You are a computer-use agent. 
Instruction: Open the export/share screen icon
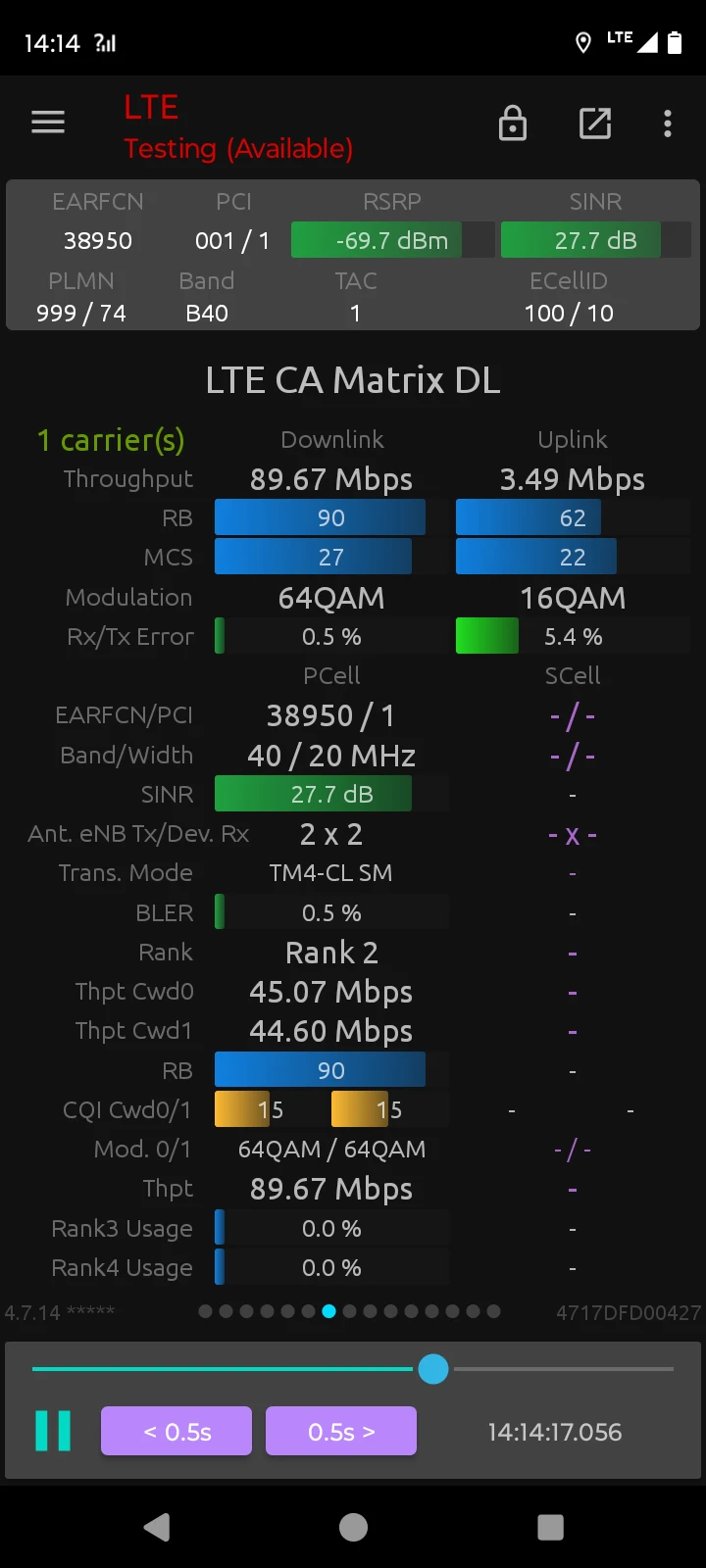point(595,123)
